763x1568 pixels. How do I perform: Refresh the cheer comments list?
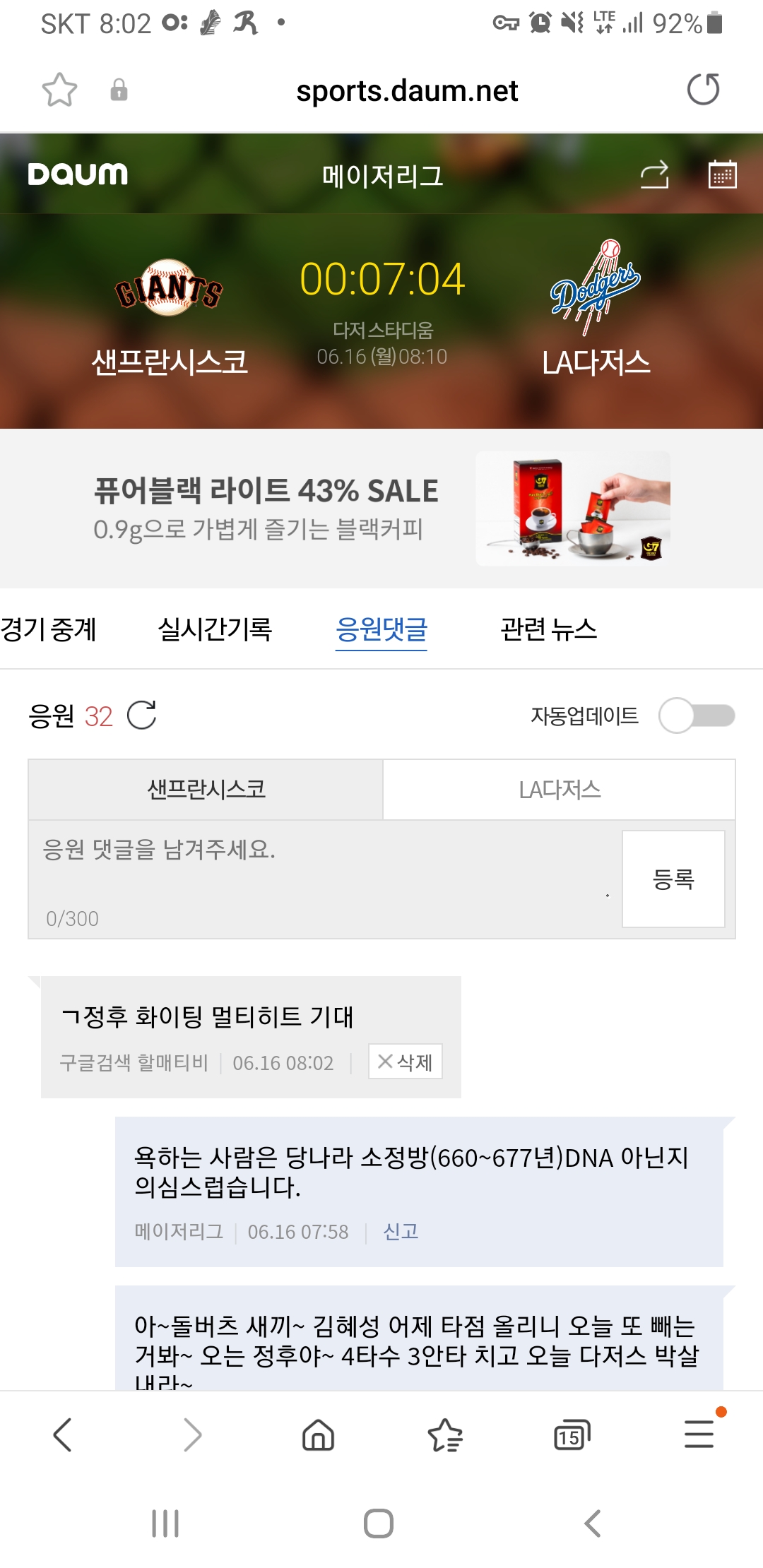tap(142, 715)
